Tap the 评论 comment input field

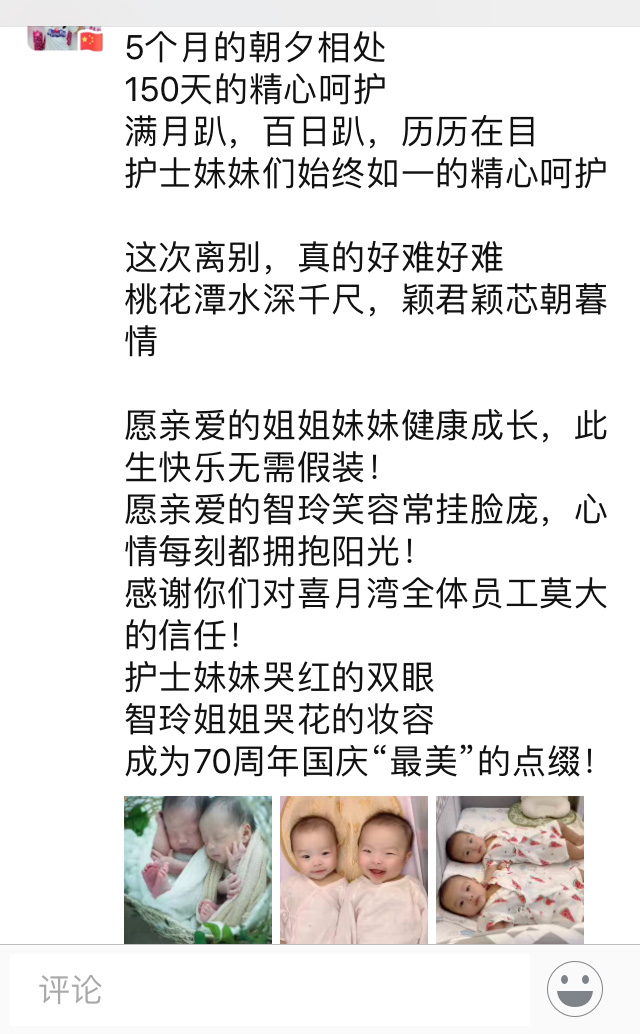click(x=270, y=990)
